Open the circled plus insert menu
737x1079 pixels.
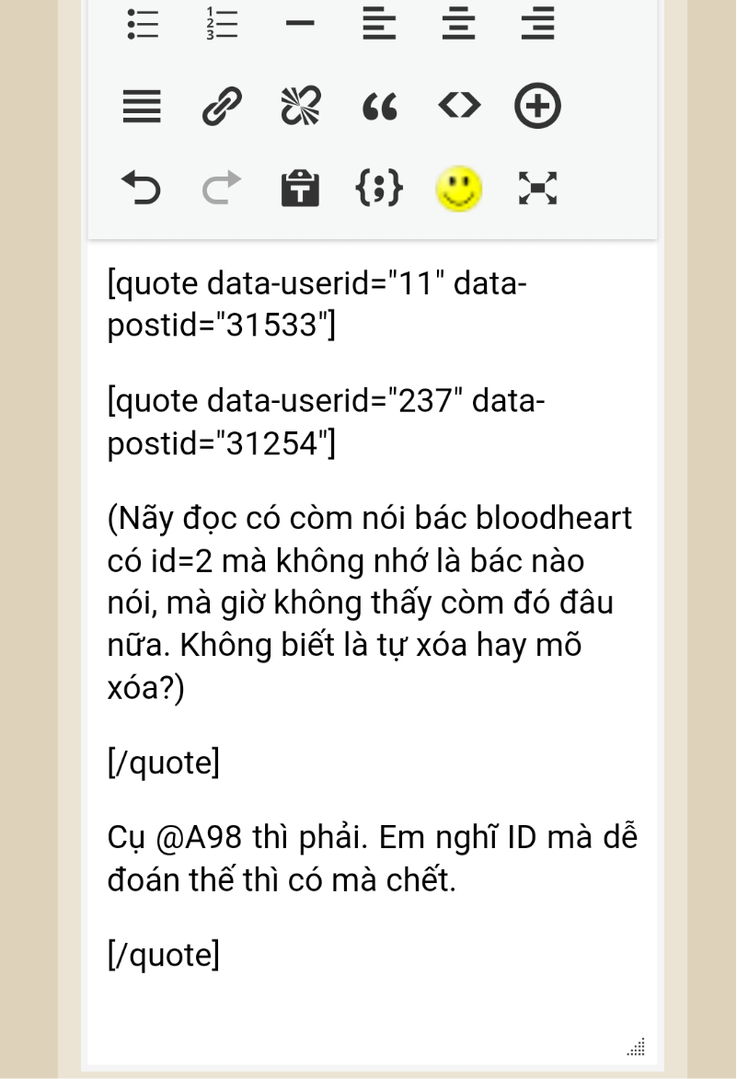pos(537,106)
